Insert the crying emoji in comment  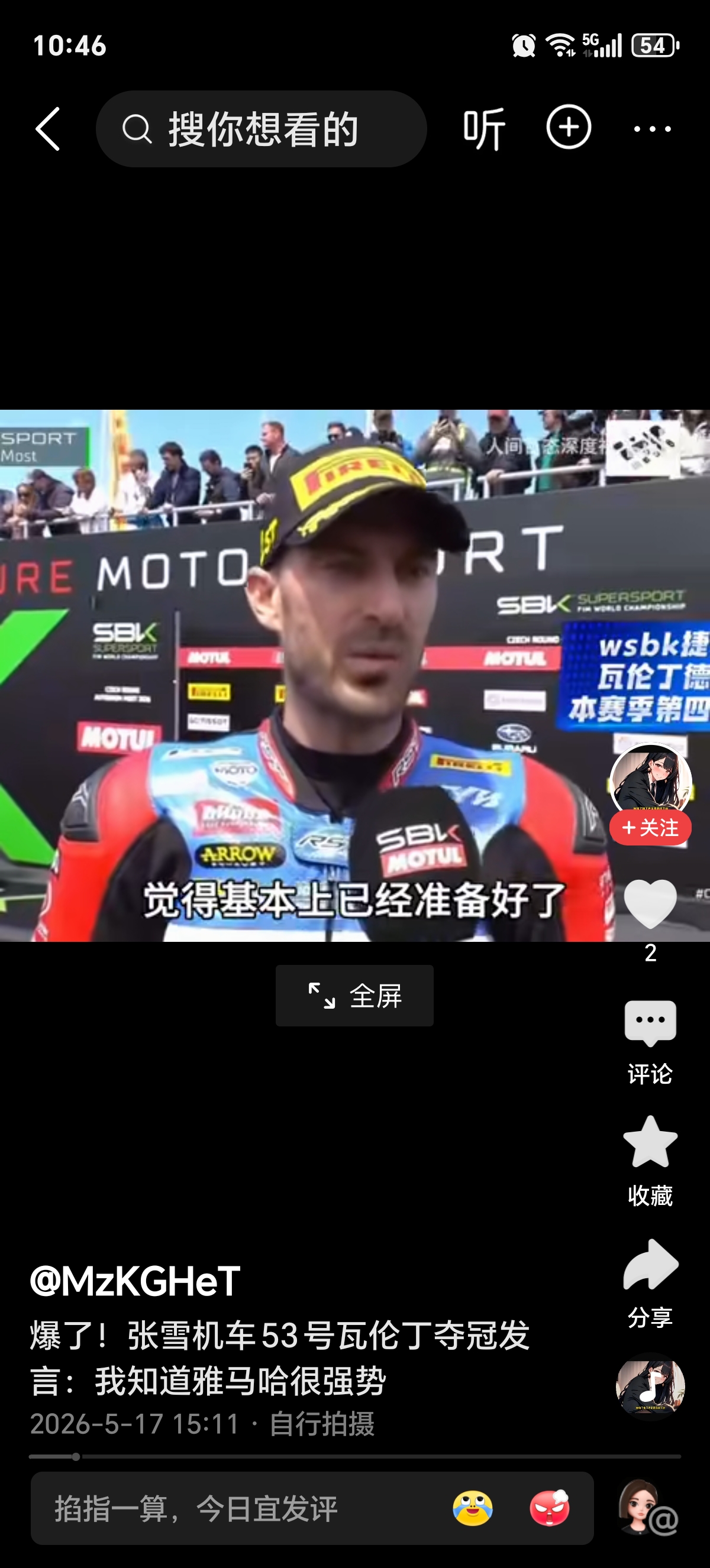[473, 1508]
